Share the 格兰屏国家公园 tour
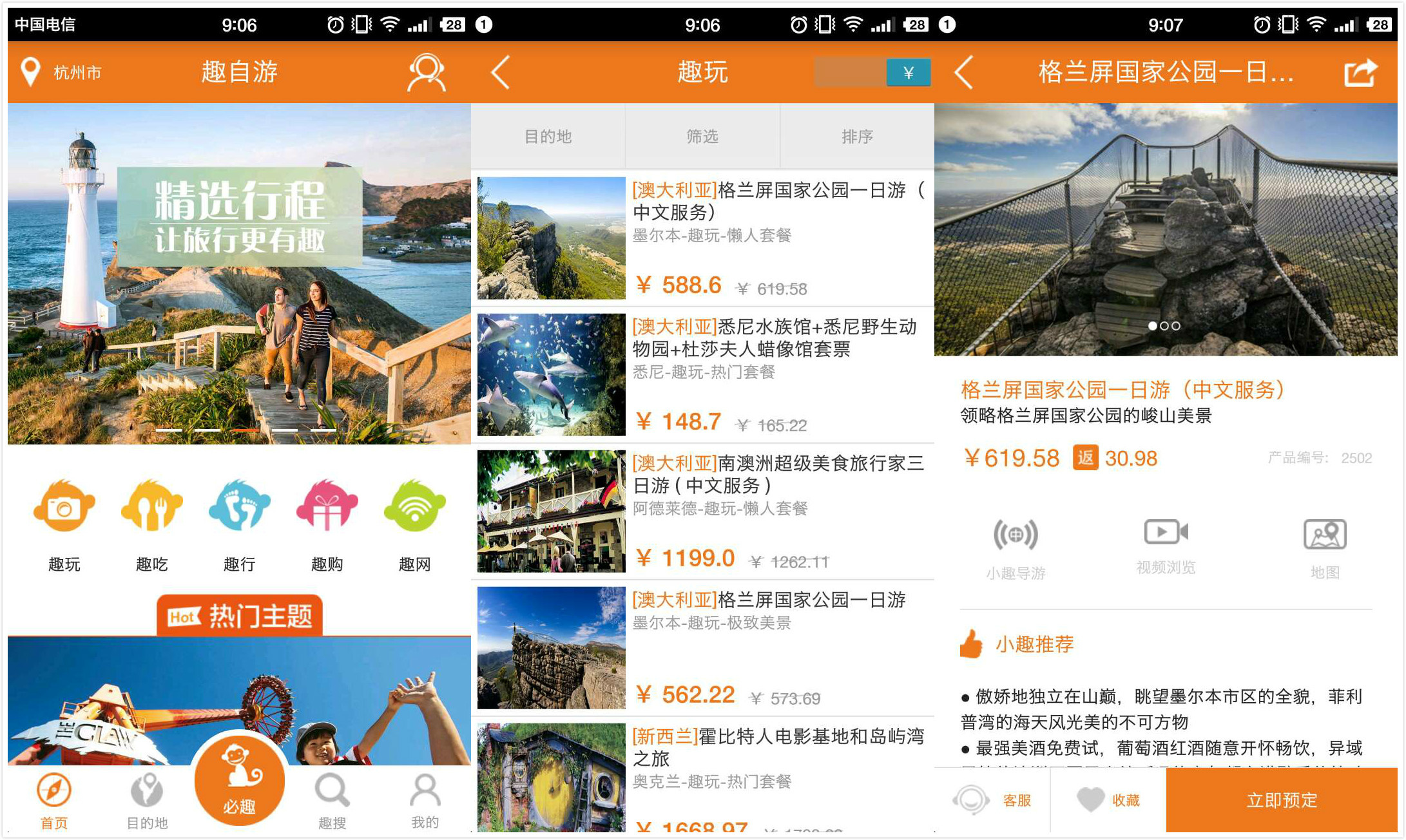 tap(1360, 72)
